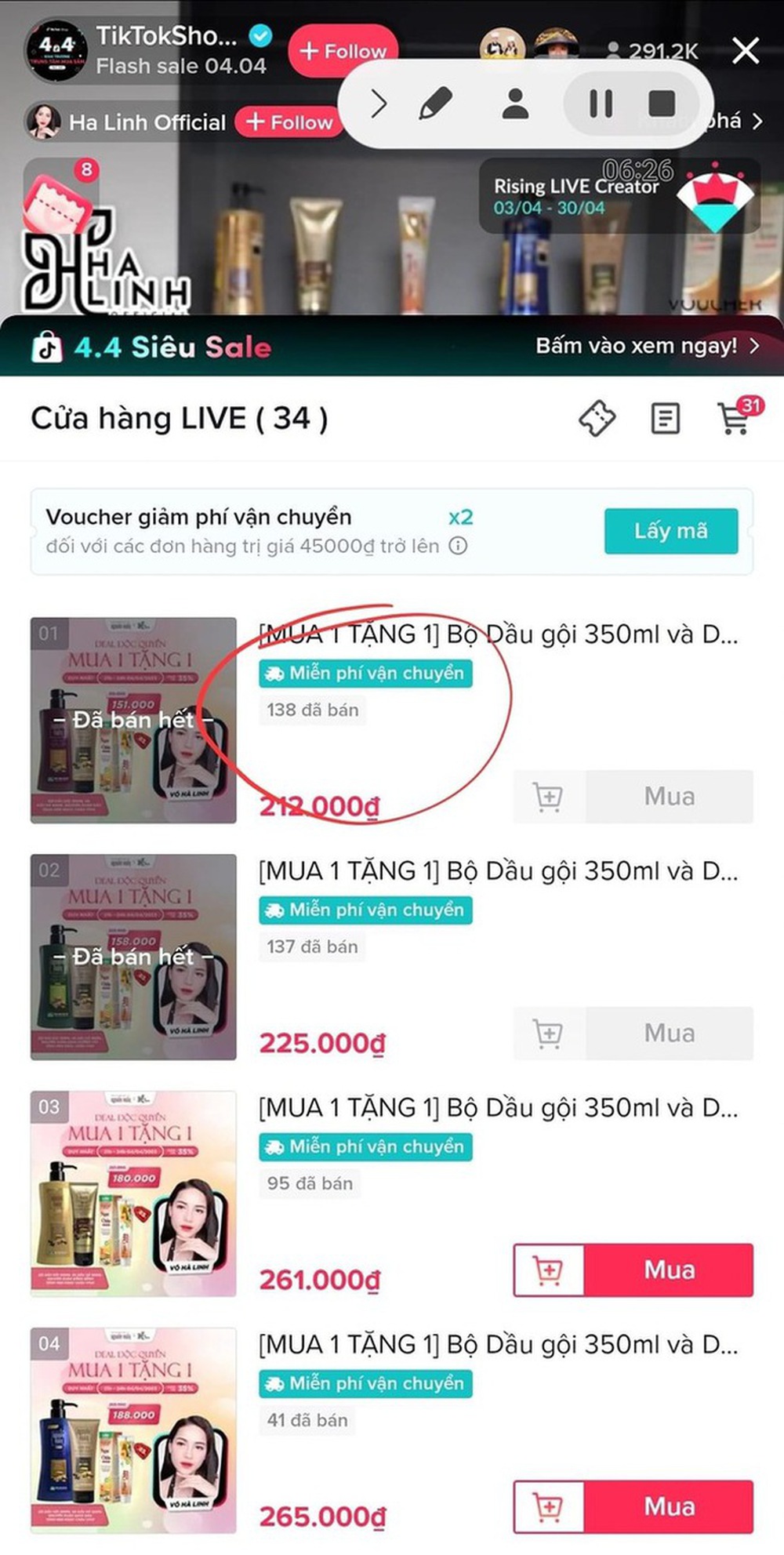Open product 04 thumbnail
This screenshot has width=784, height=1555.
(x=133, y=1430)
